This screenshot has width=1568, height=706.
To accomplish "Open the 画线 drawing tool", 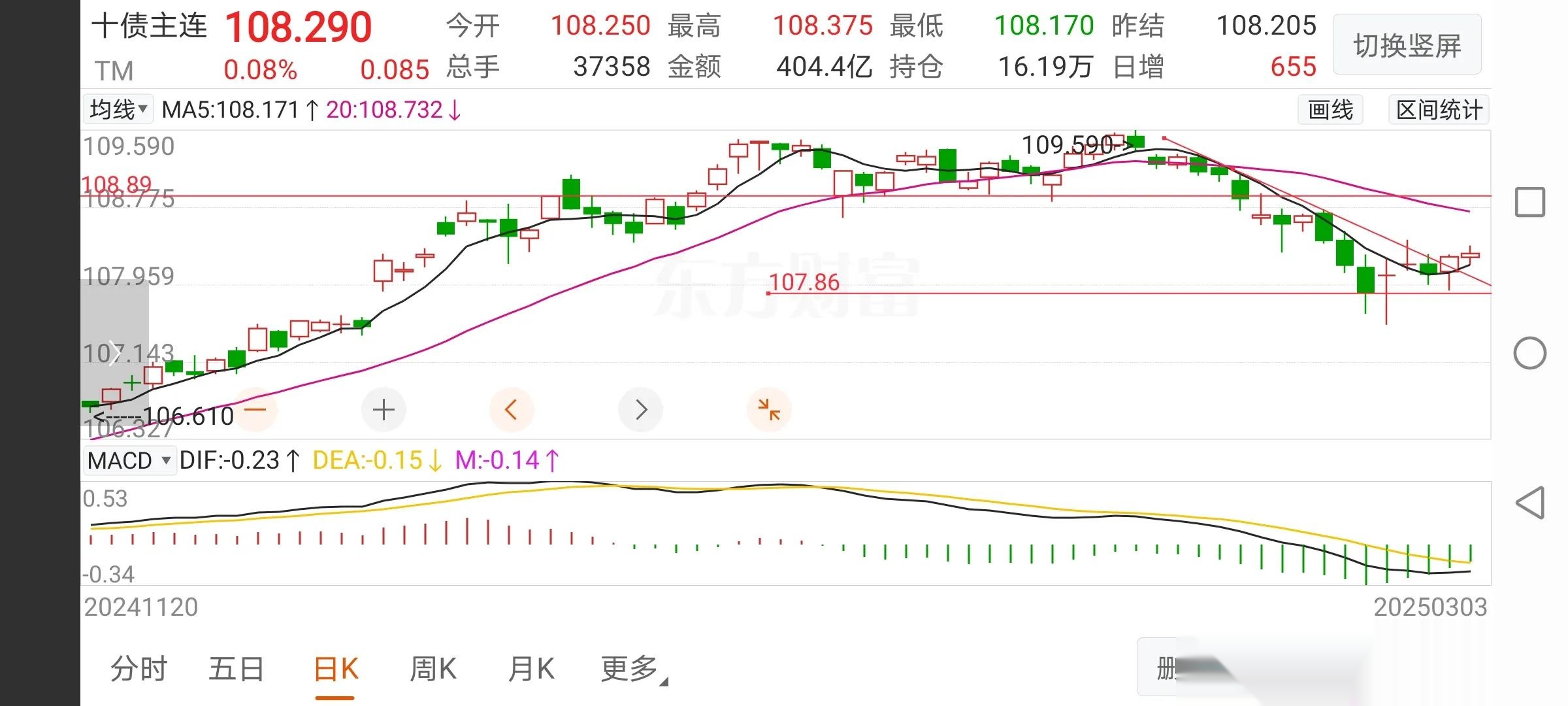I will (x=1330, y=110).
